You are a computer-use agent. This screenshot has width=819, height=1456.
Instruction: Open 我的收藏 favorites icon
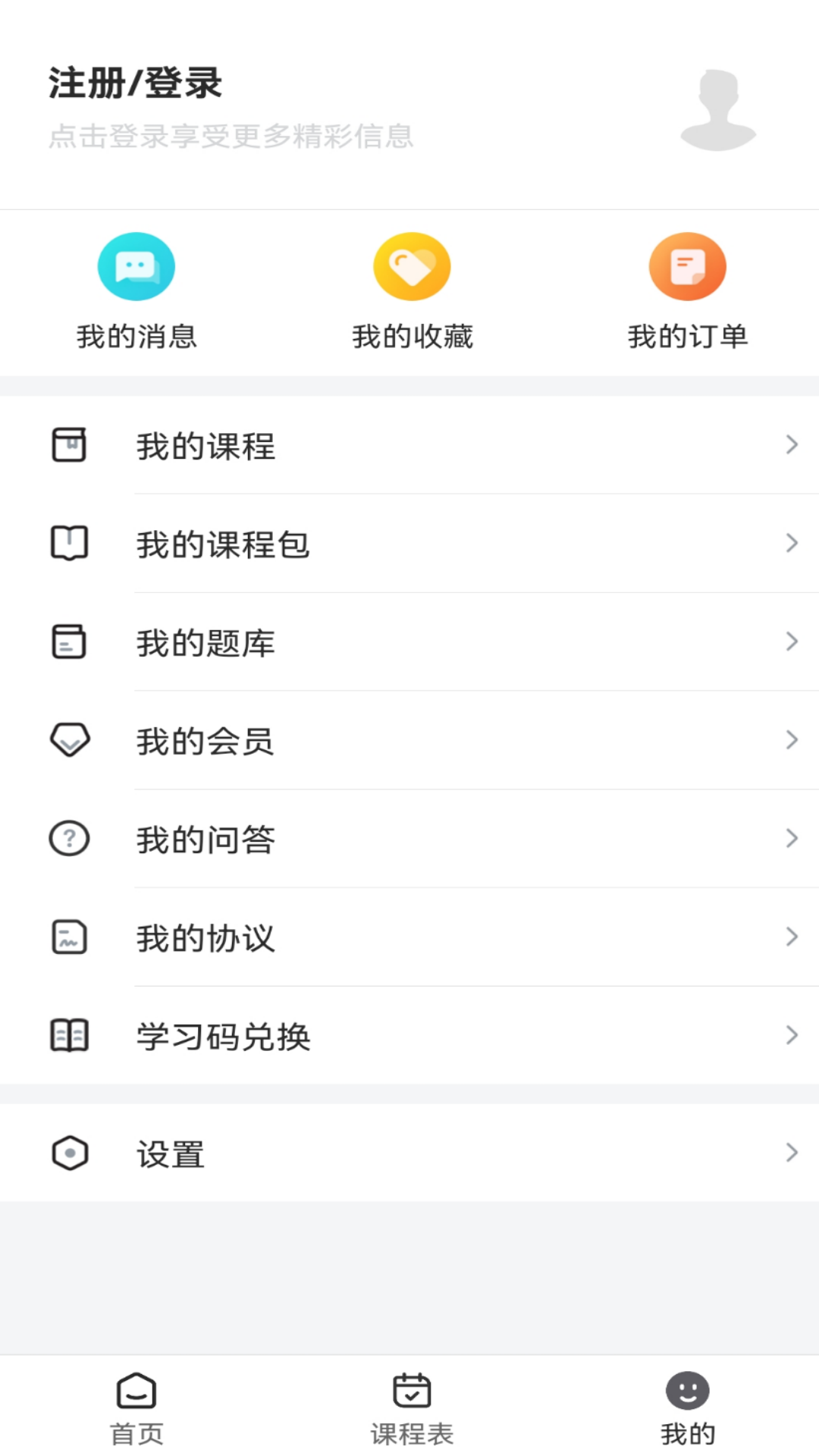[412, 266]
